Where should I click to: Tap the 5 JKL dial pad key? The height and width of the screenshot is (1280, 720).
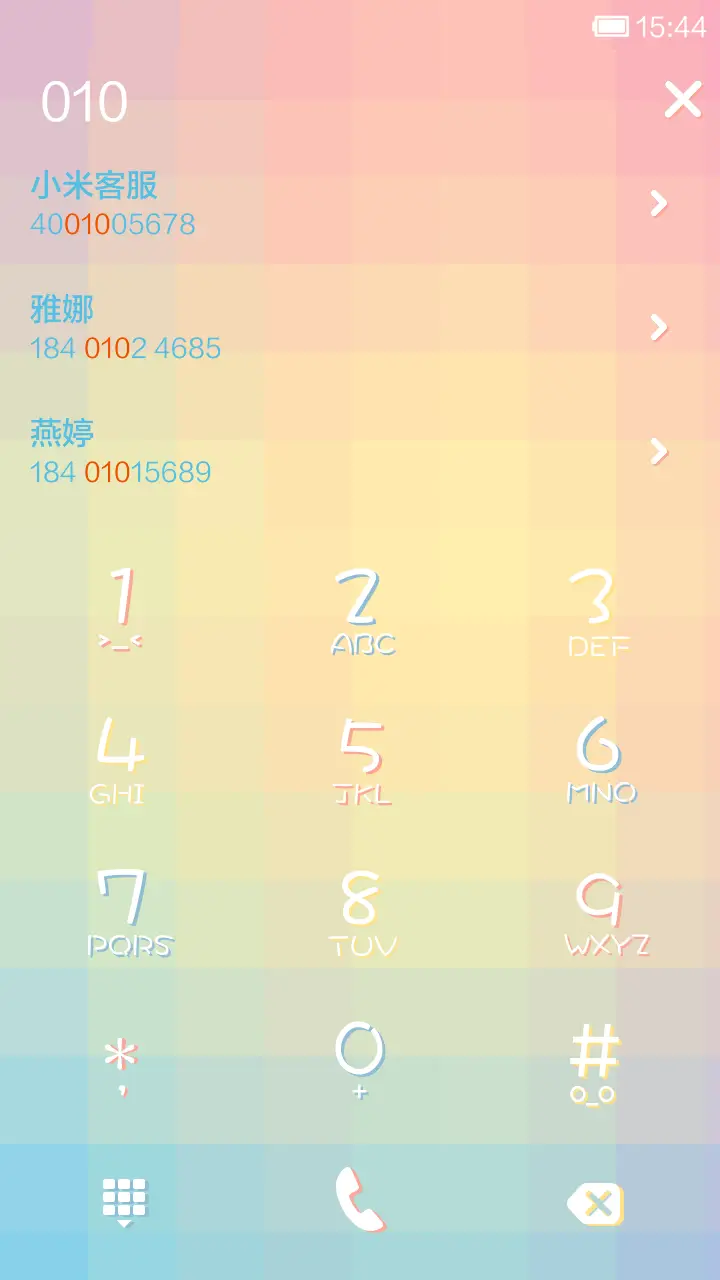(x=362, y=760)
